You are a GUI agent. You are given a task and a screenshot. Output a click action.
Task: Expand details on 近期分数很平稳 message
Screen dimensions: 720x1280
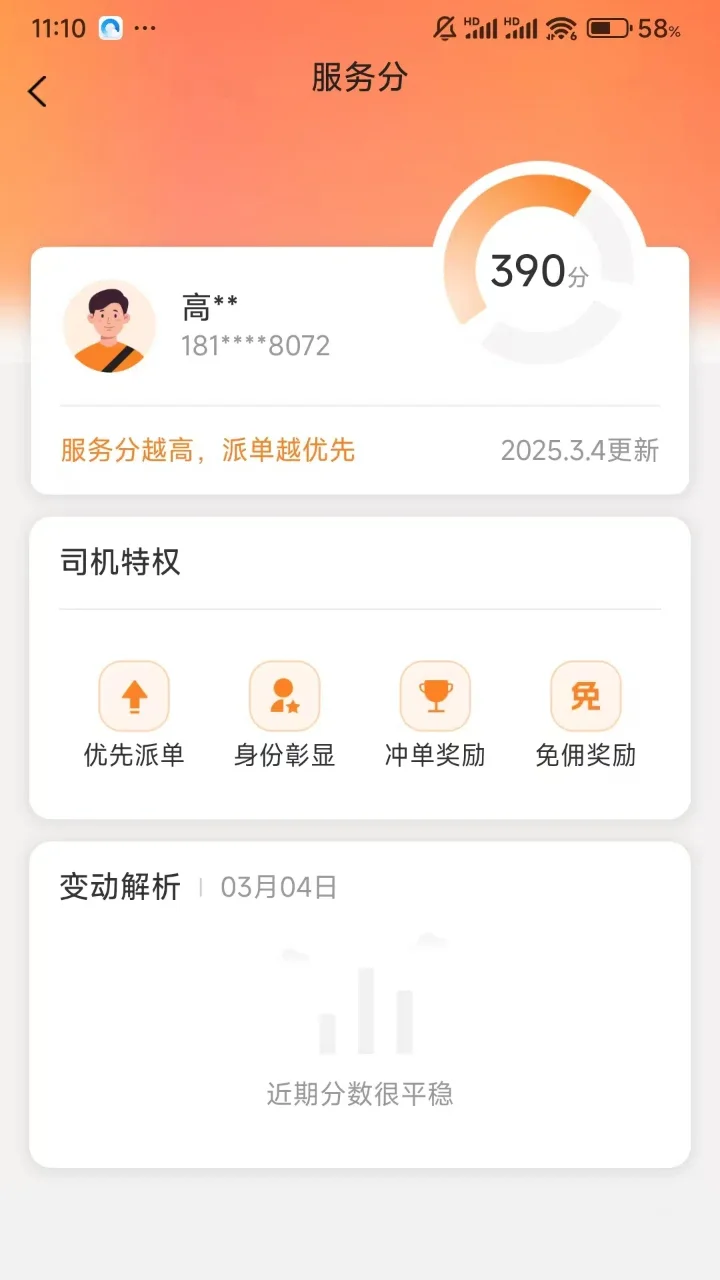click(x=363, y=1095)
